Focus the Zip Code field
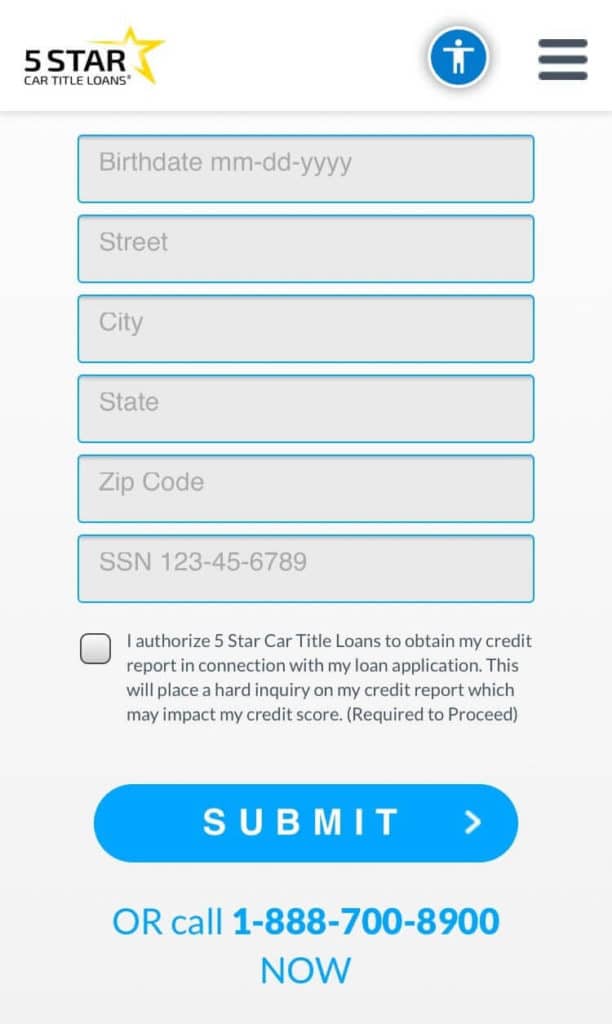 click(x=306, y=488)
